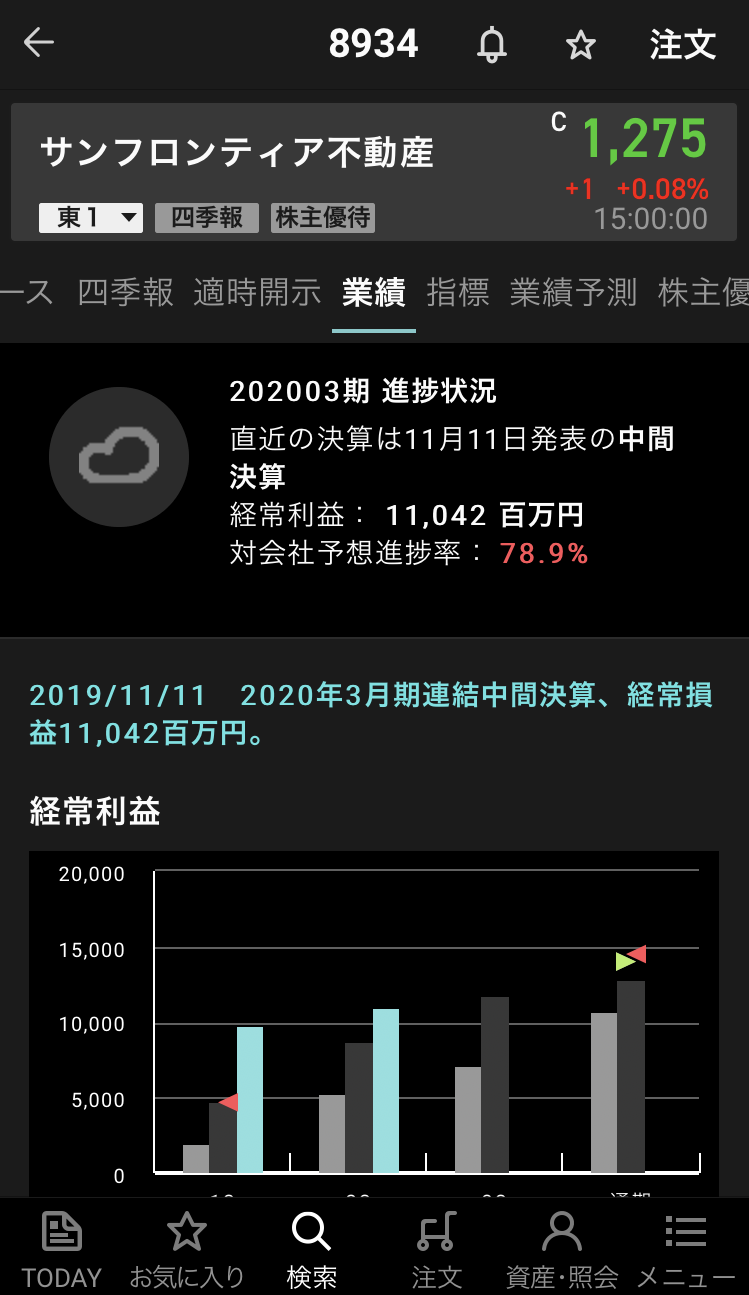Open the TODAY tab in bottom navigation
The width and height of the screenshot is (749, 1295).
pyautogui.click(x=62, y=1248)
